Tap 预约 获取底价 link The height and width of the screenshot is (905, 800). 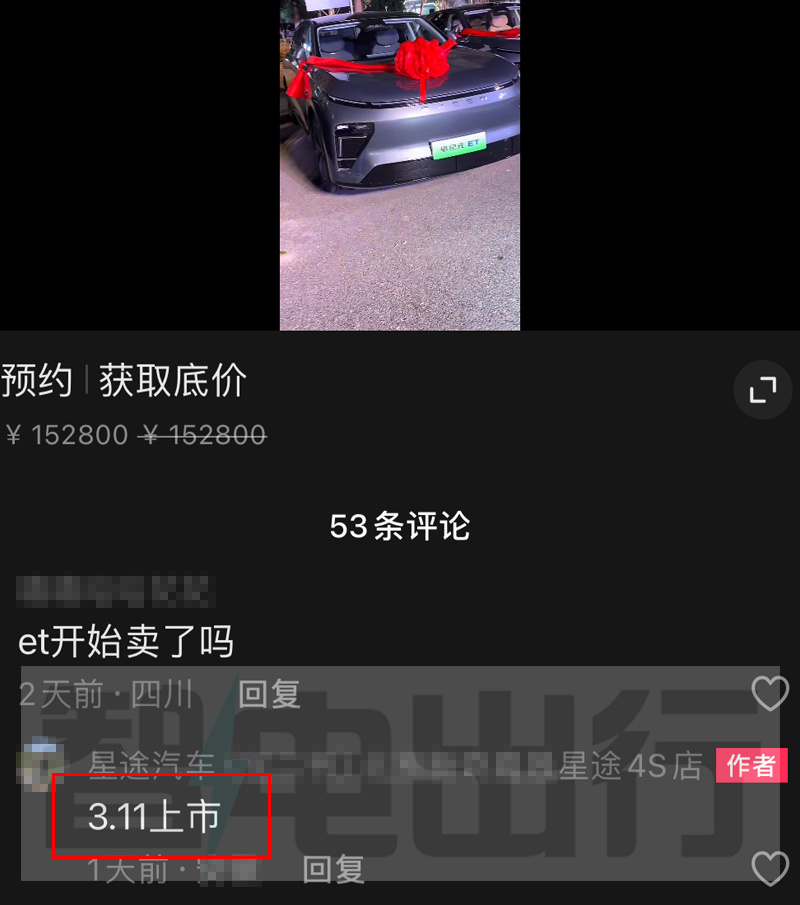click(125, 381)
